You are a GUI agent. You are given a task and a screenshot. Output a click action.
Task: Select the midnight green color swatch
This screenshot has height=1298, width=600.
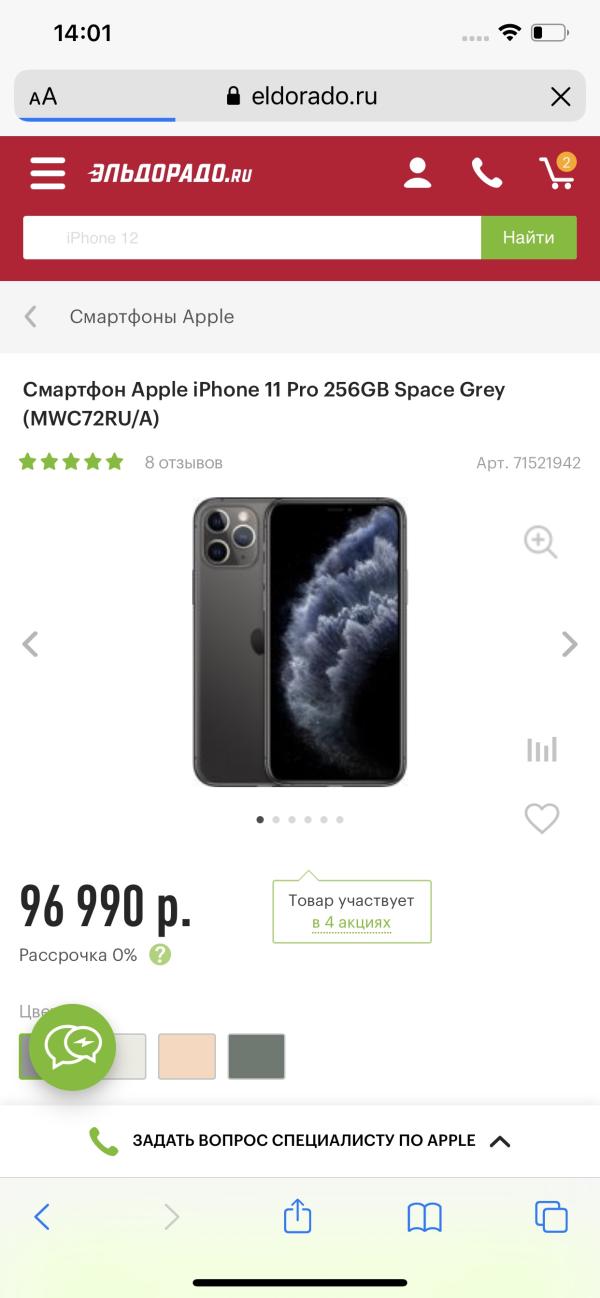pos(257,1057)
